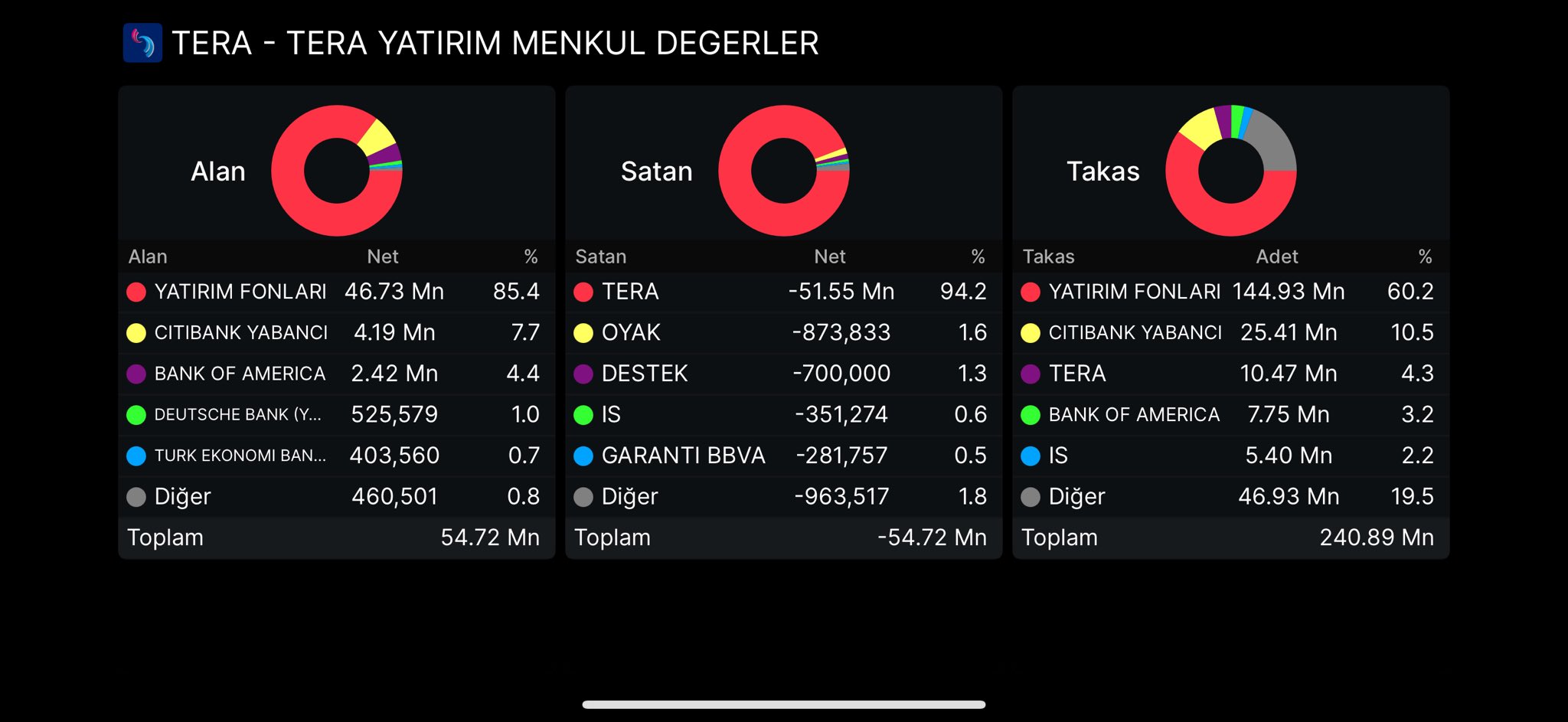Open GARANTI BBVA row in Satan table
The height and width of the screenshot is (722, 1568).
[782, 456]
